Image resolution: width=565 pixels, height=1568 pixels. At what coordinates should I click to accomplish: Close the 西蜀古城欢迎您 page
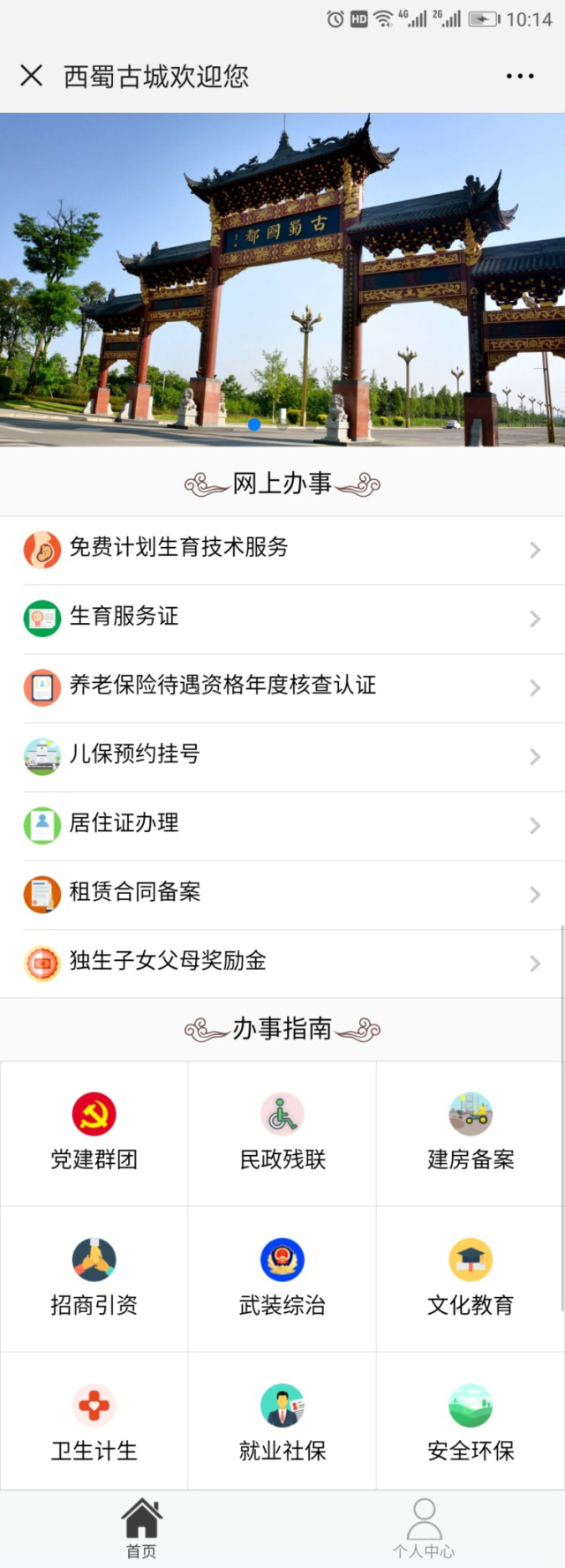click(x=32, y=76)
